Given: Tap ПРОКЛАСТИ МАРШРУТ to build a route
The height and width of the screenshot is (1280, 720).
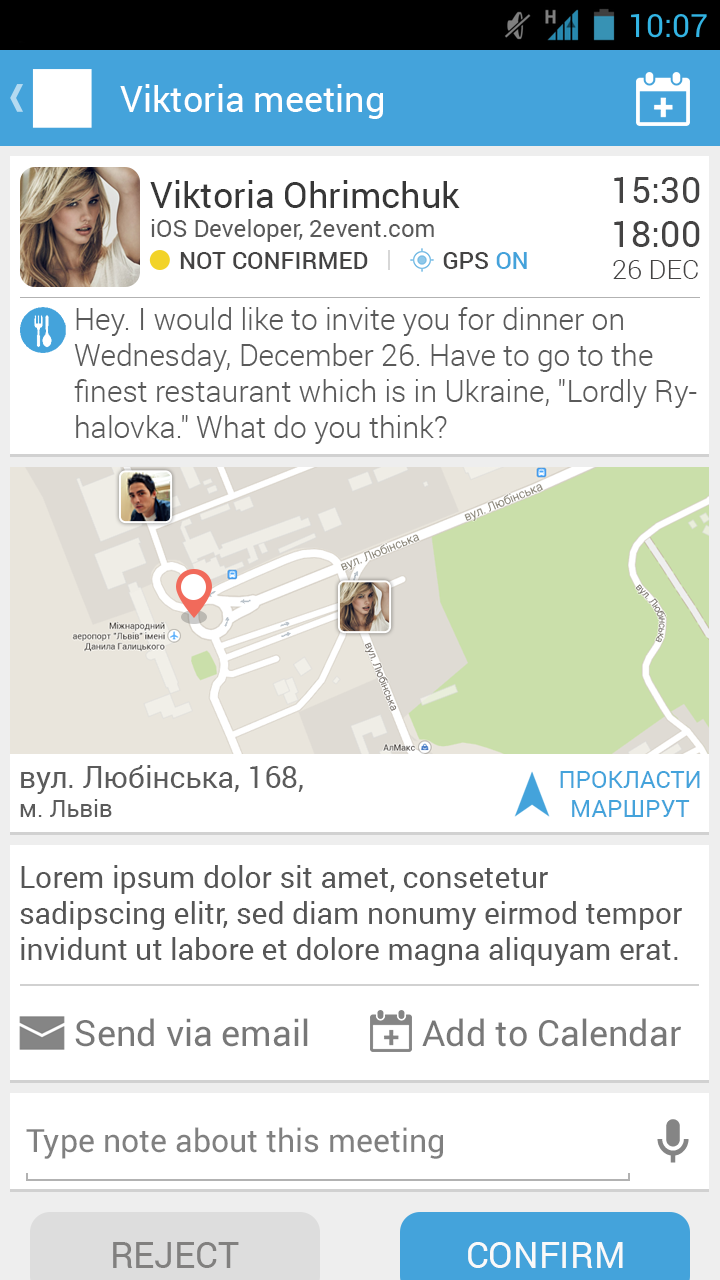Looking at the screenshot, I should (608, 794).
